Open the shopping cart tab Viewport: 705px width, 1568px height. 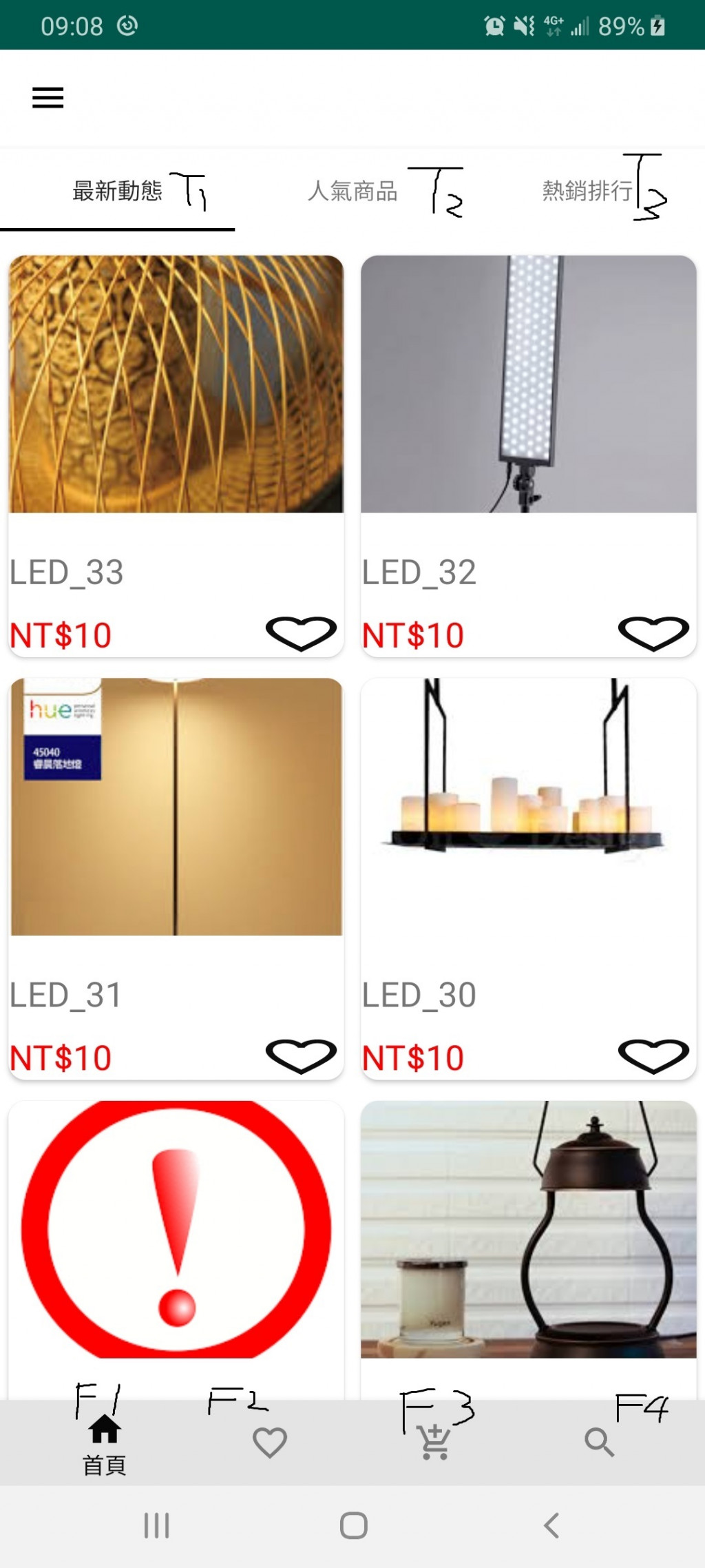[x=434, y=1442]
